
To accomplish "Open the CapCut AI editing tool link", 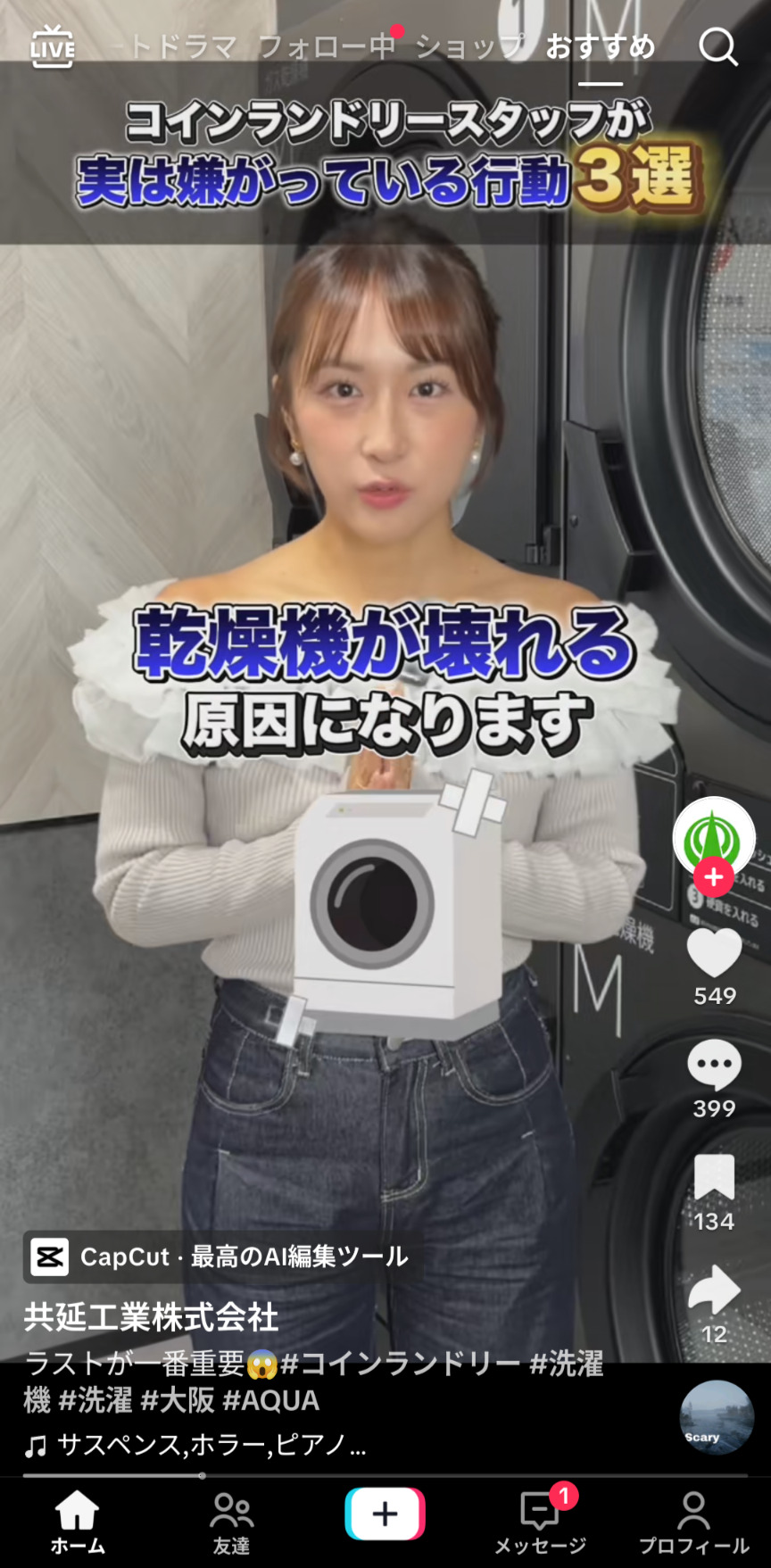I will tap(219, 1257).
